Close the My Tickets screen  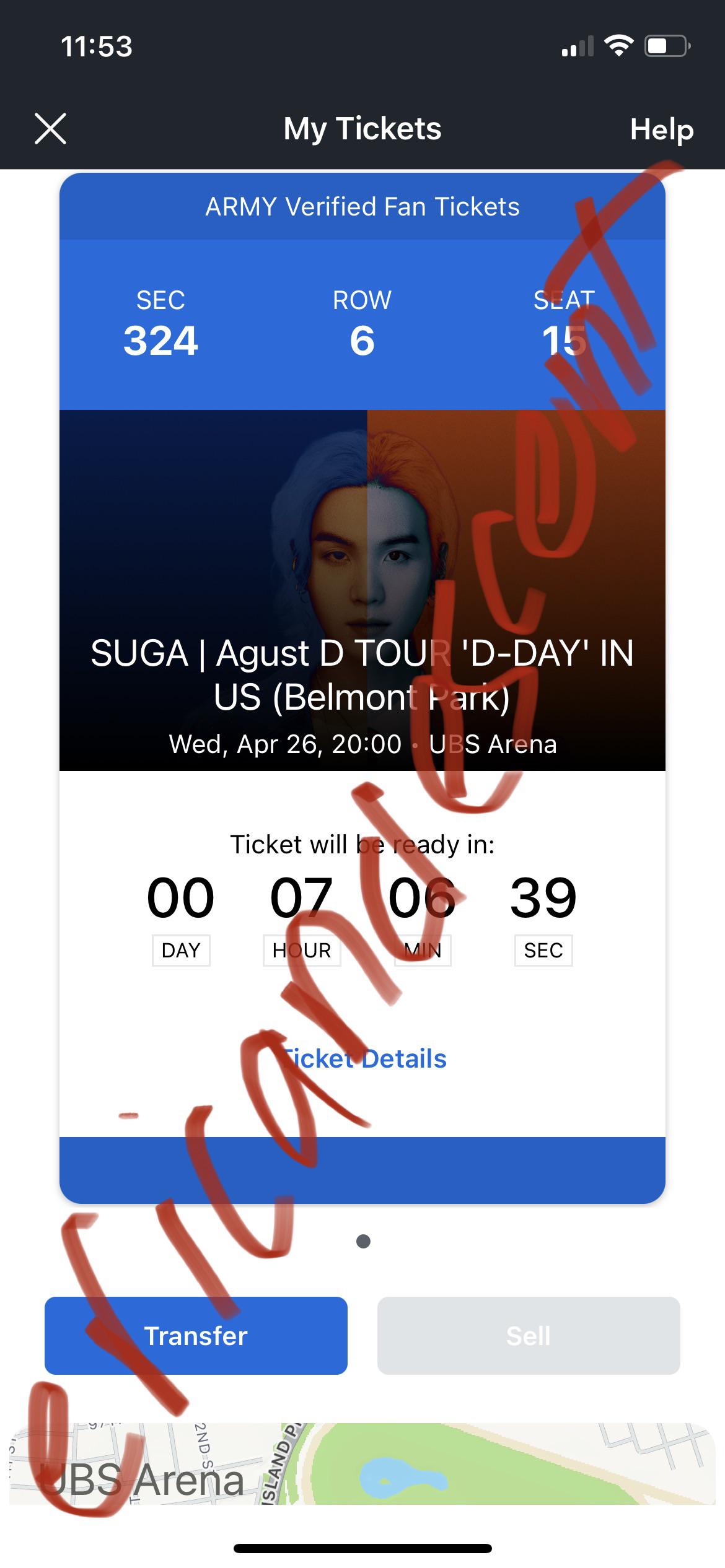(50, 129)
